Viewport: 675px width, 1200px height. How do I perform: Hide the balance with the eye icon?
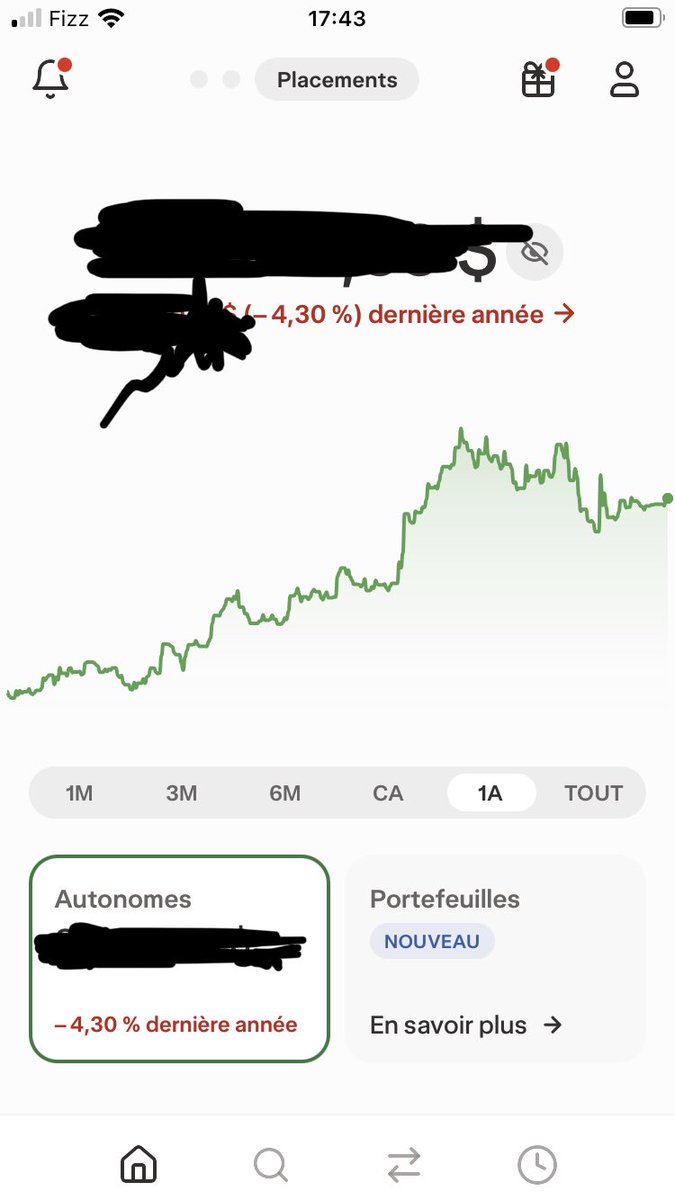(x=535, y=254)
